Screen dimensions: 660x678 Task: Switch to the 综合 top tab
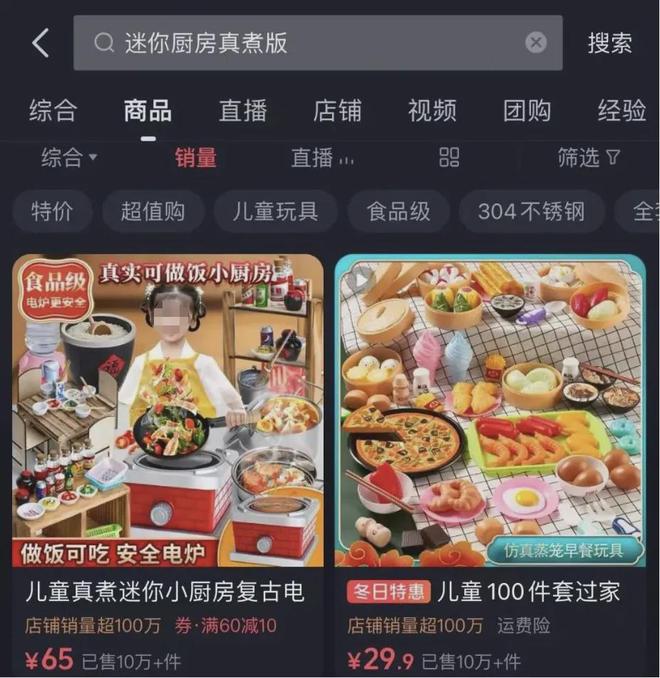tap(53, 110)
